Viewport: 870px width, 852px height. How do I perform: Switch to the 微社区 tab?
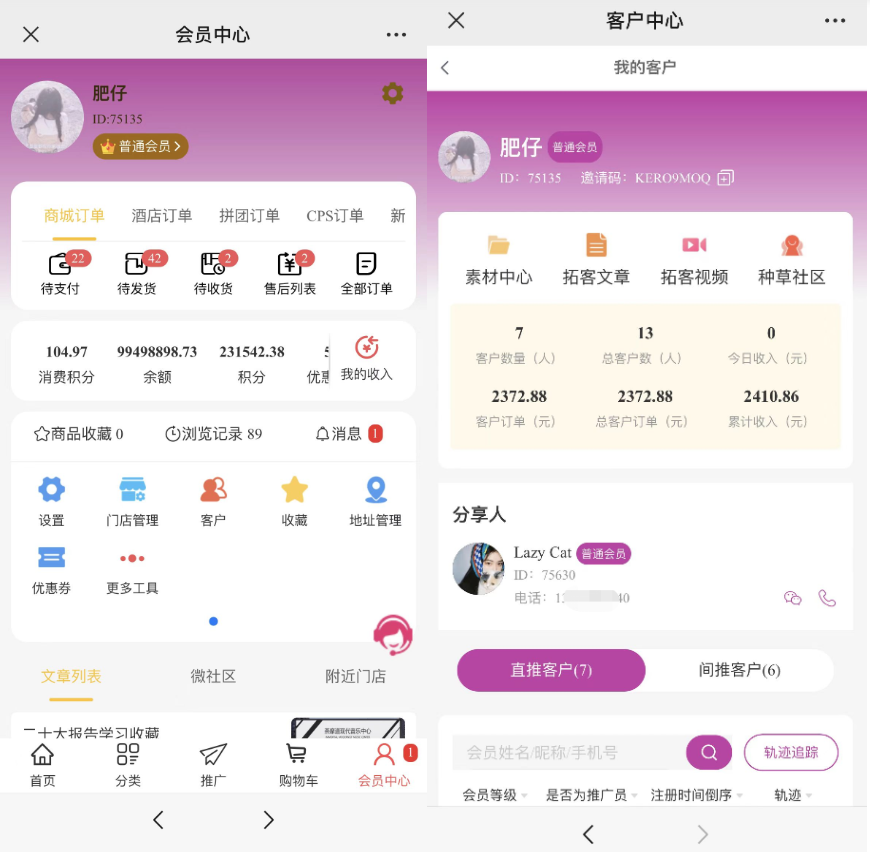pyautogui.click(x=213, y=676)
